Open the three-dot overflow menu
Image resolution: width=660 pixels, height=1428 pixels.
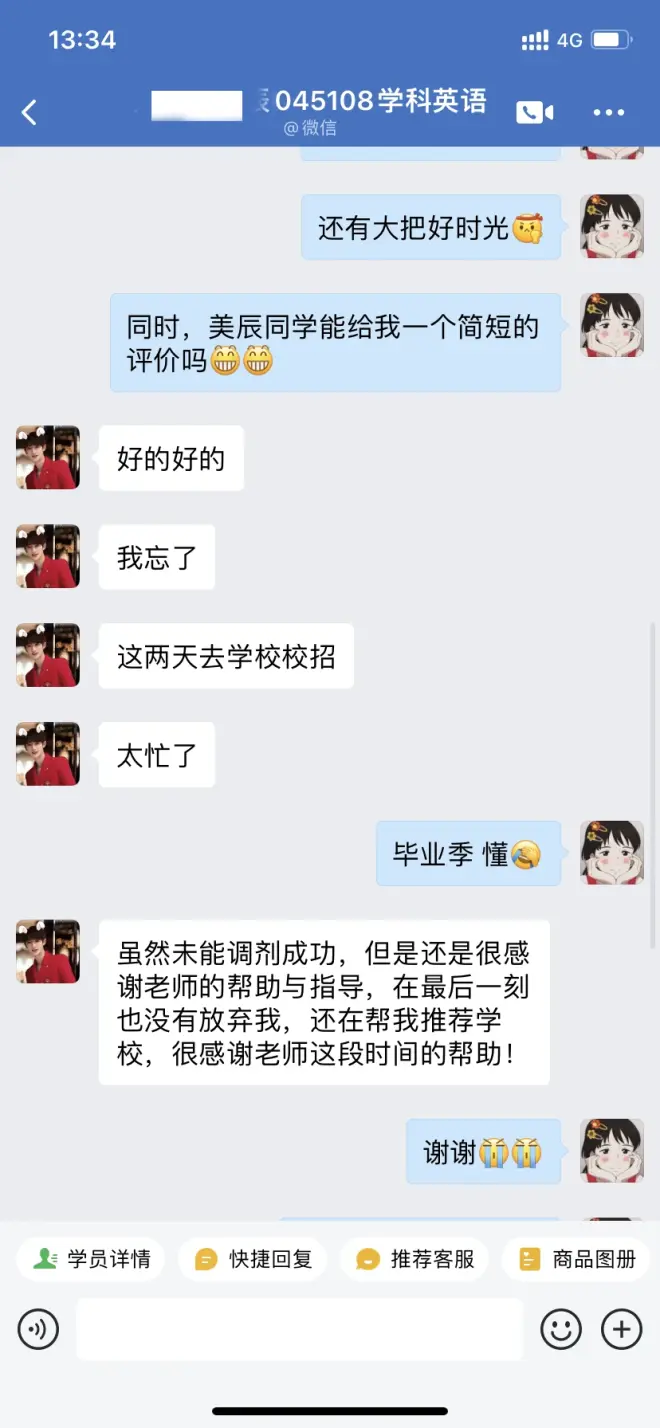coord(608,112)
